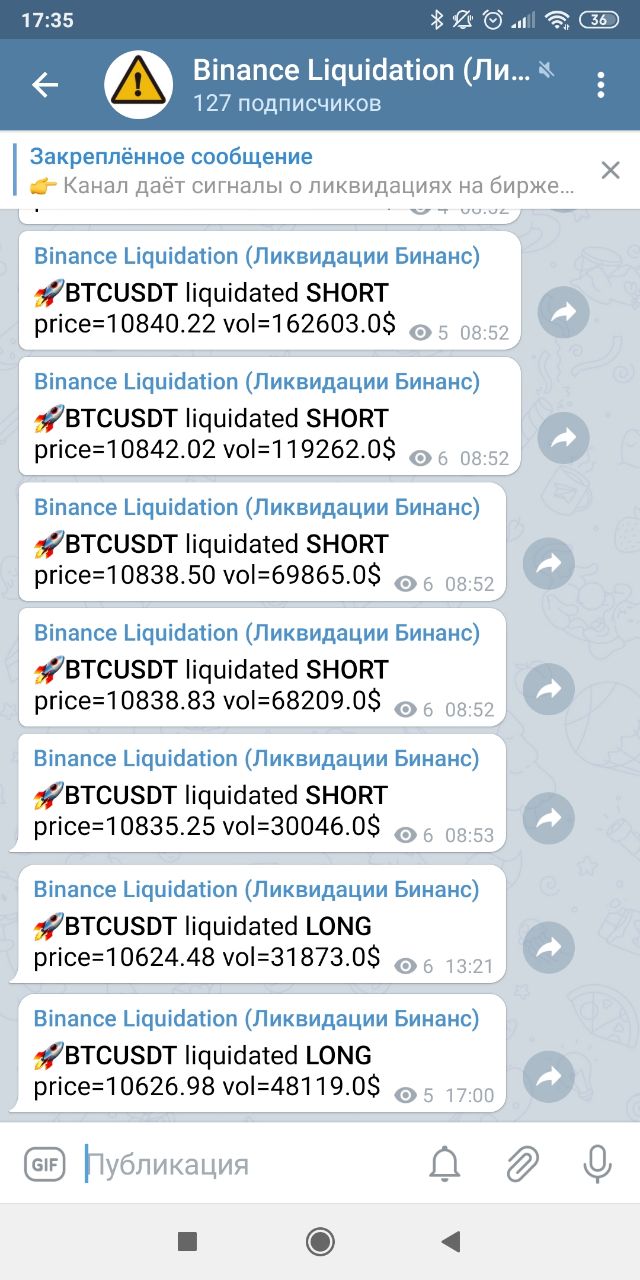Forward the post with price=10838.50
The image size is (640, 1280).
tap(549, 564)
